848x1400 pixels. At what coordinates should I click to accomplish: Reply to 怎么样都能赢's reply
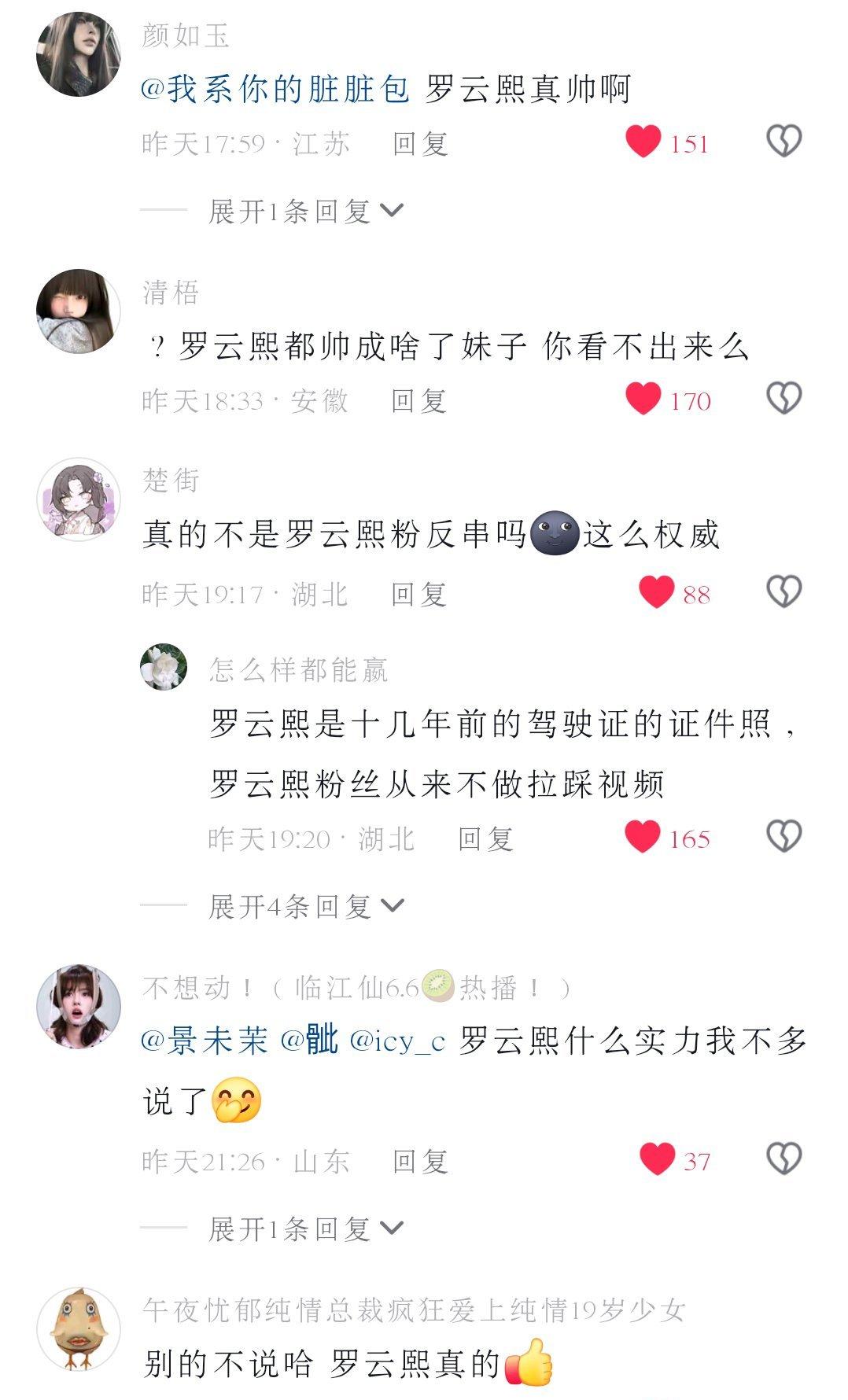point(485,839)
